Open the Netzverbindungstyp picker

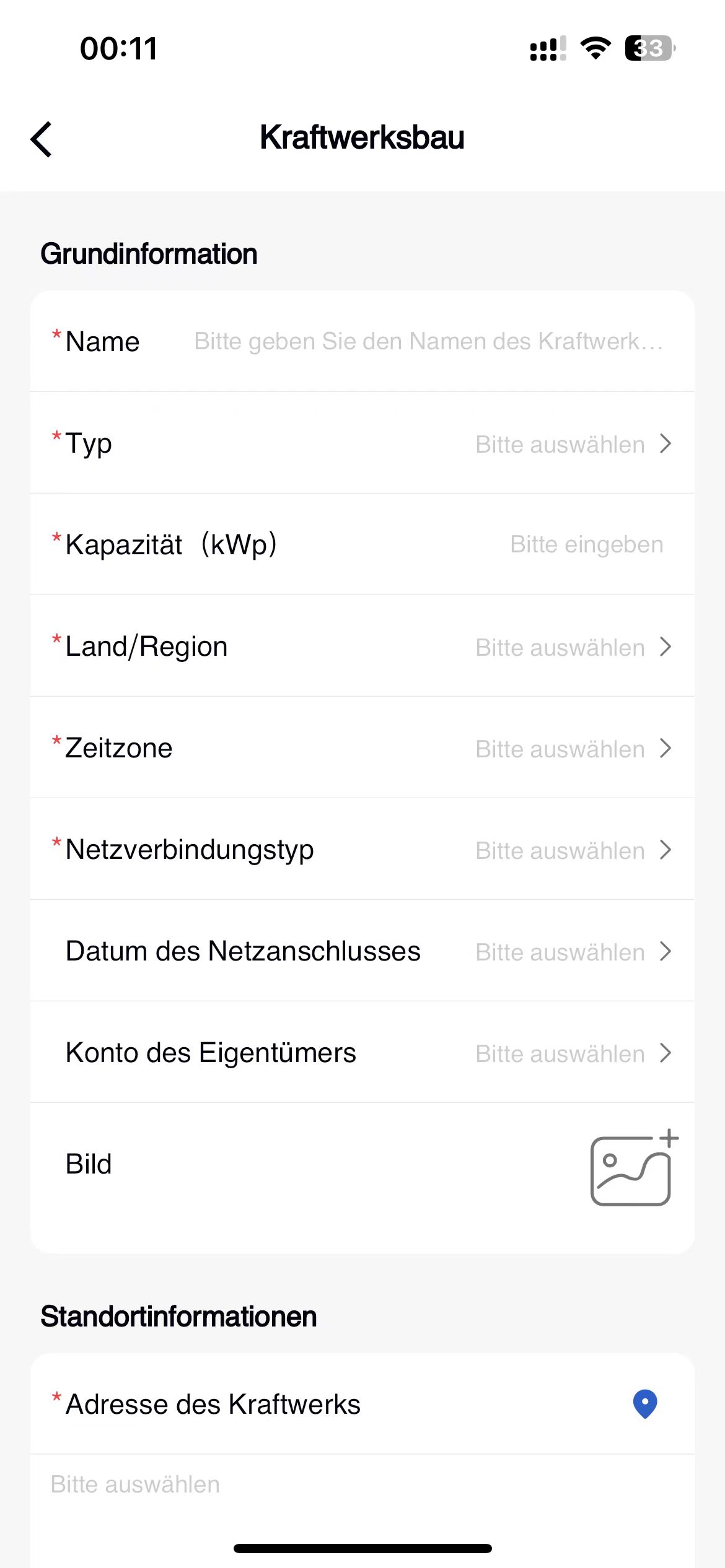[x=362, y=849]
